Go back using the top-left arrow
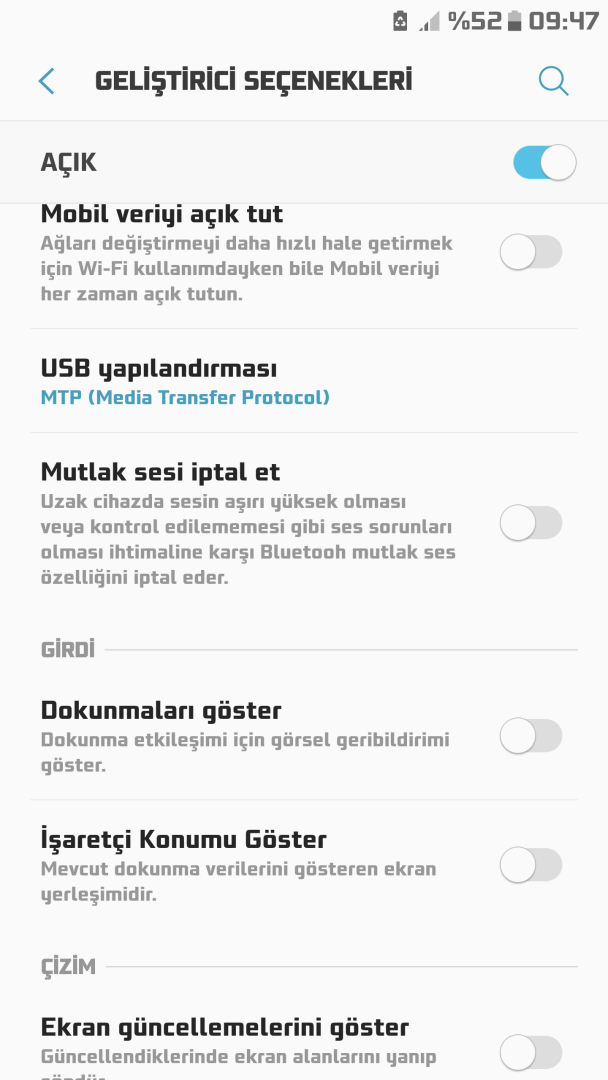 coord(46,81)
